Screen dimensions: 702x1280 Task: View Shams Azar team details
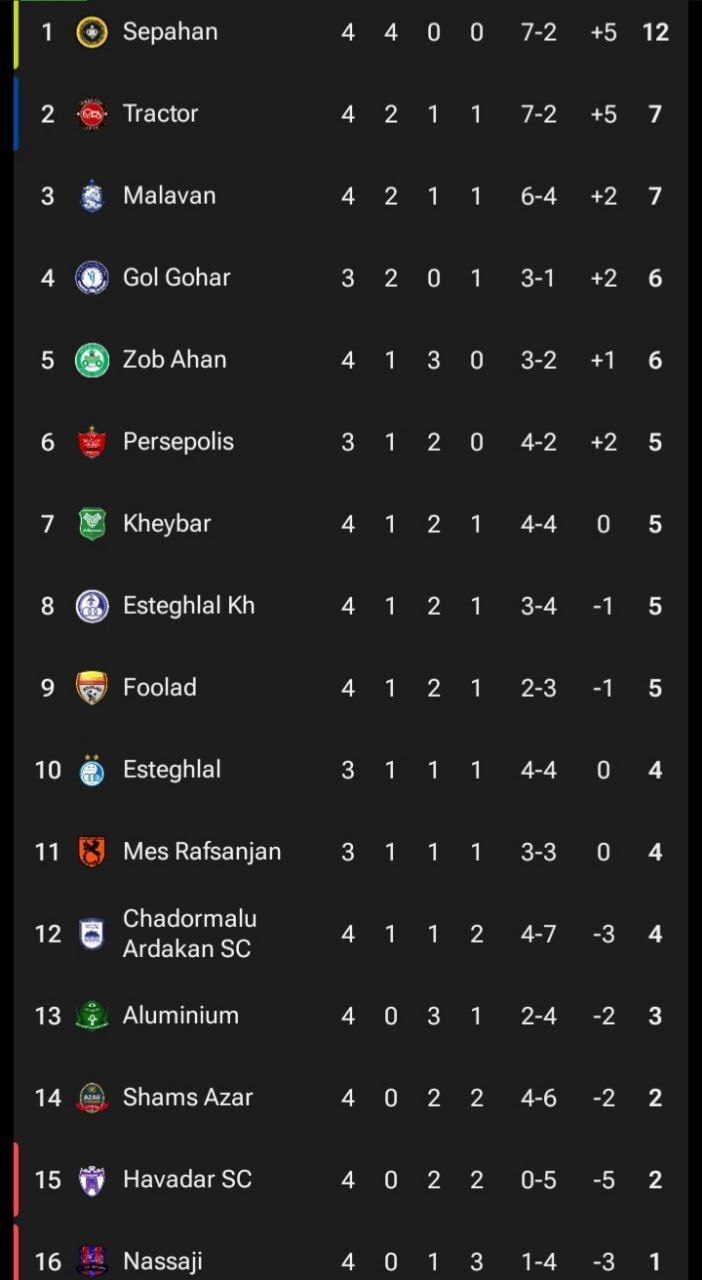coord(187,1098)
